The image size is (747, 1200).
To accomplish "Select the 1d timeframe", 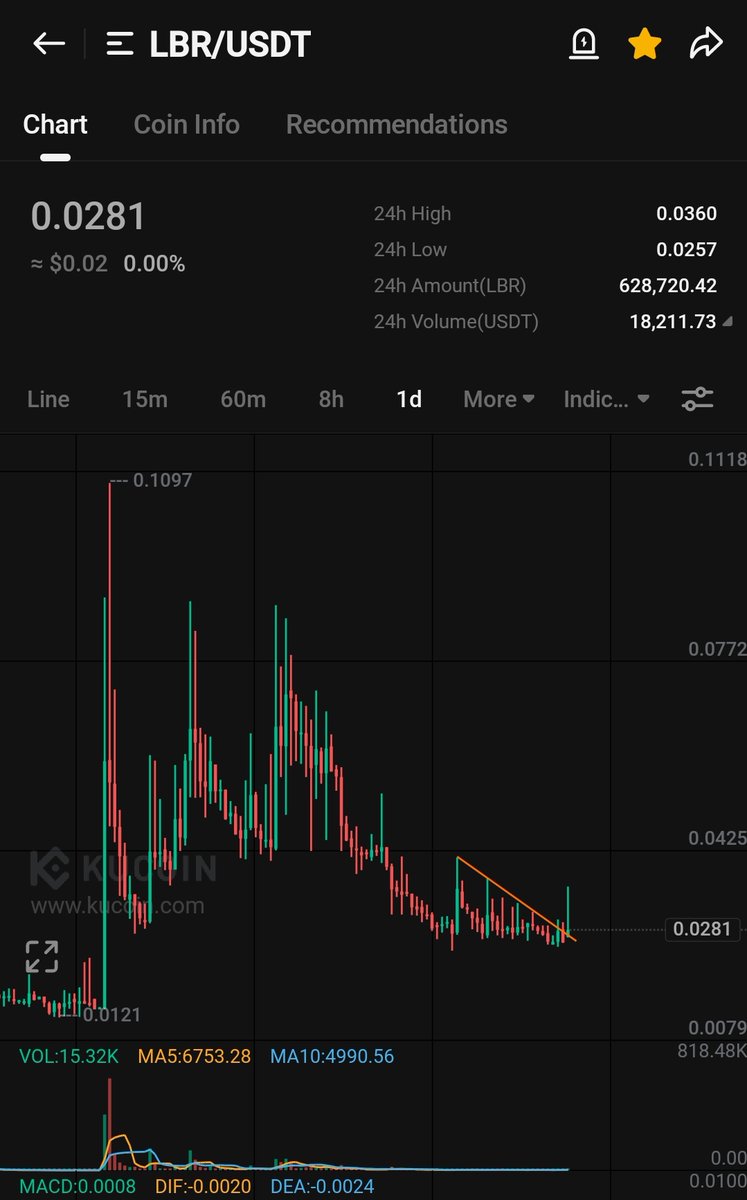I will 409,399.
